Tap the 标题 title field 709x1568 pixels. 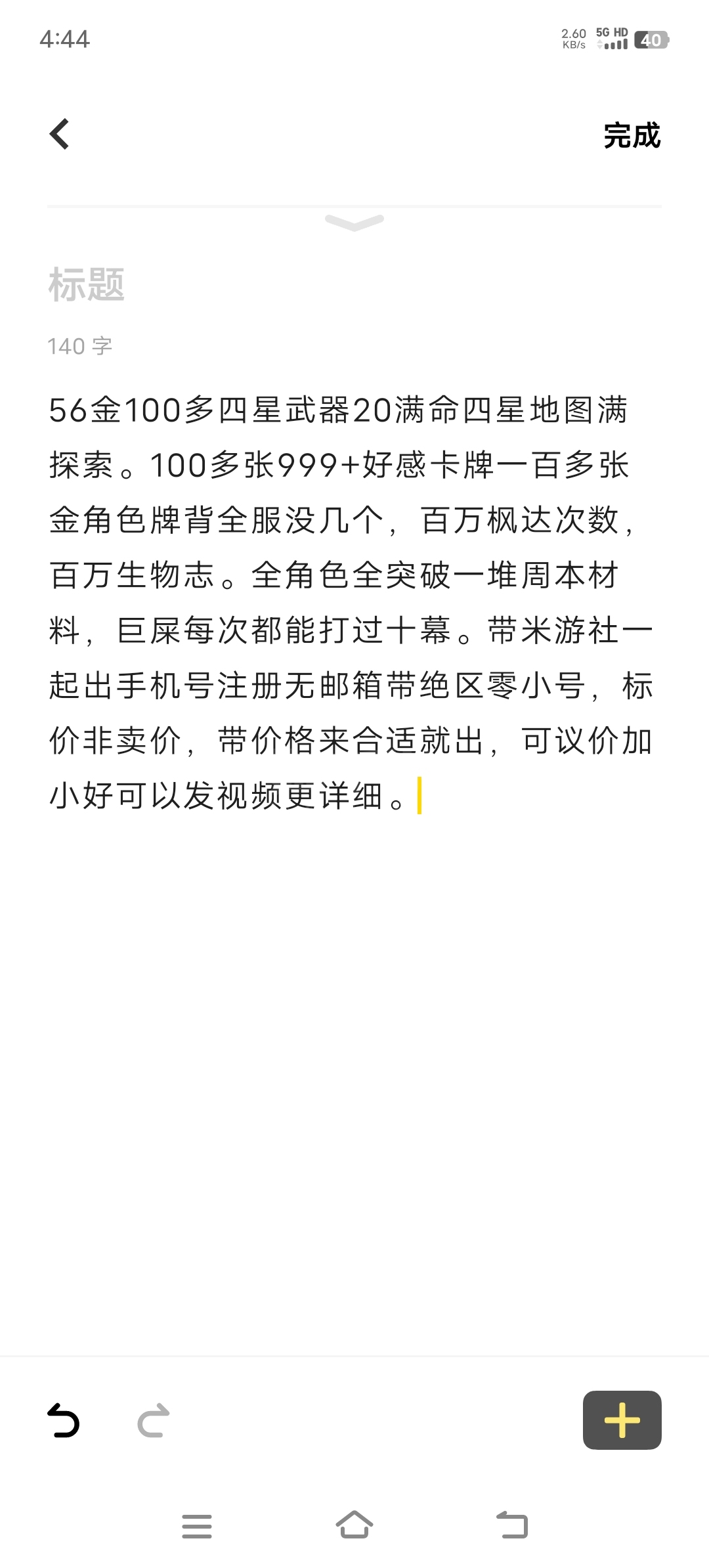click(x=87, y=285)
